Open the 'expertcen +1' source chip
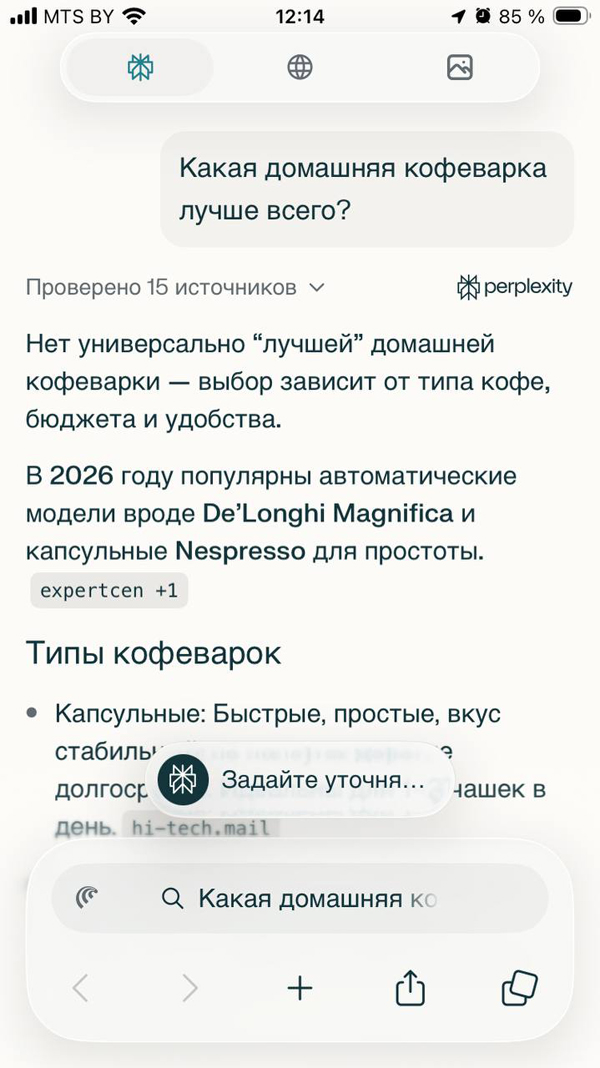Image resolution: width=600 pixels, height=1068 pixels. click(x=108, y=591)
